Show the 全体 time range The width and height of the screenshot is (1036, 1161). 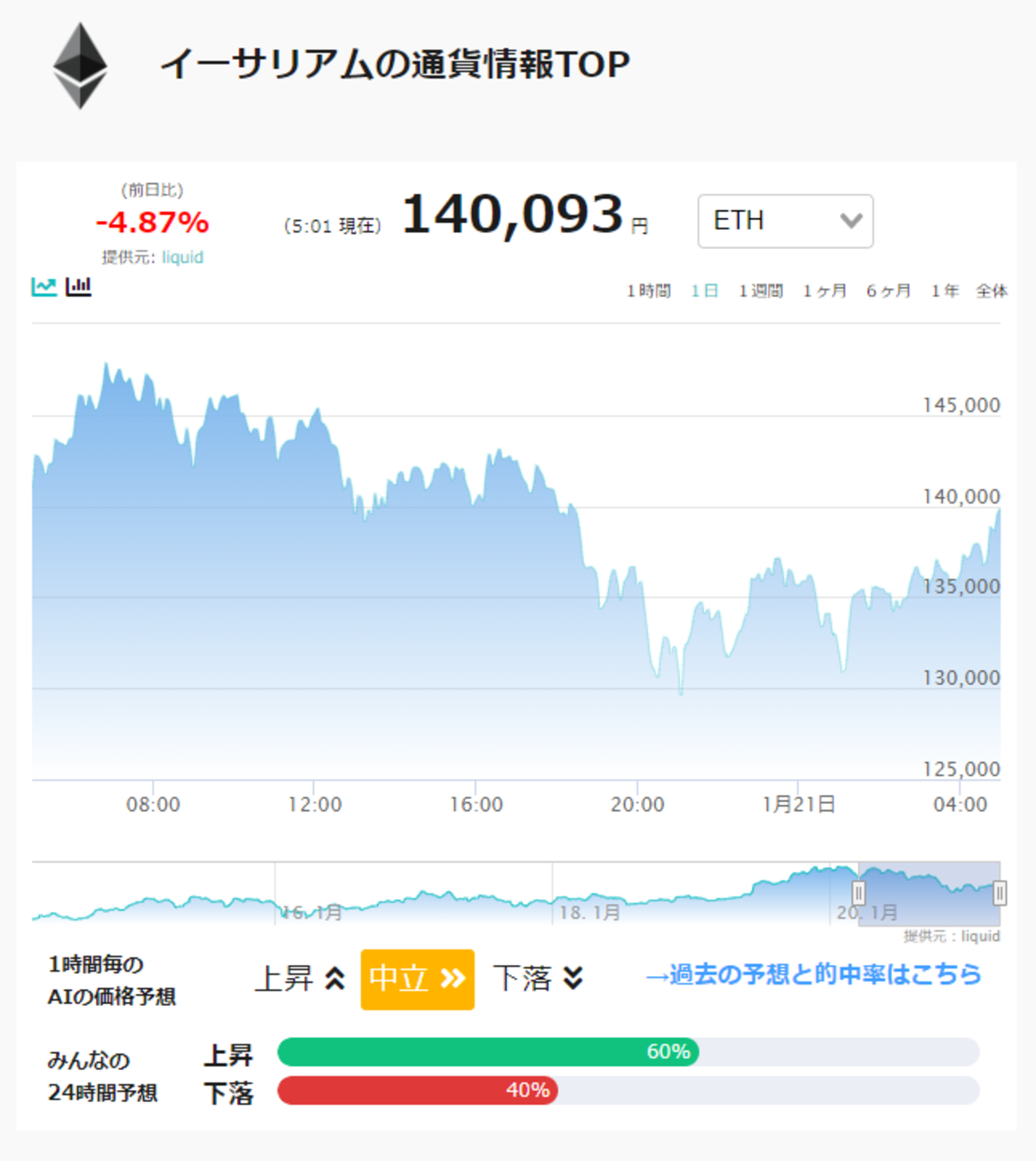pyautogui.click(x=991, y=291)
